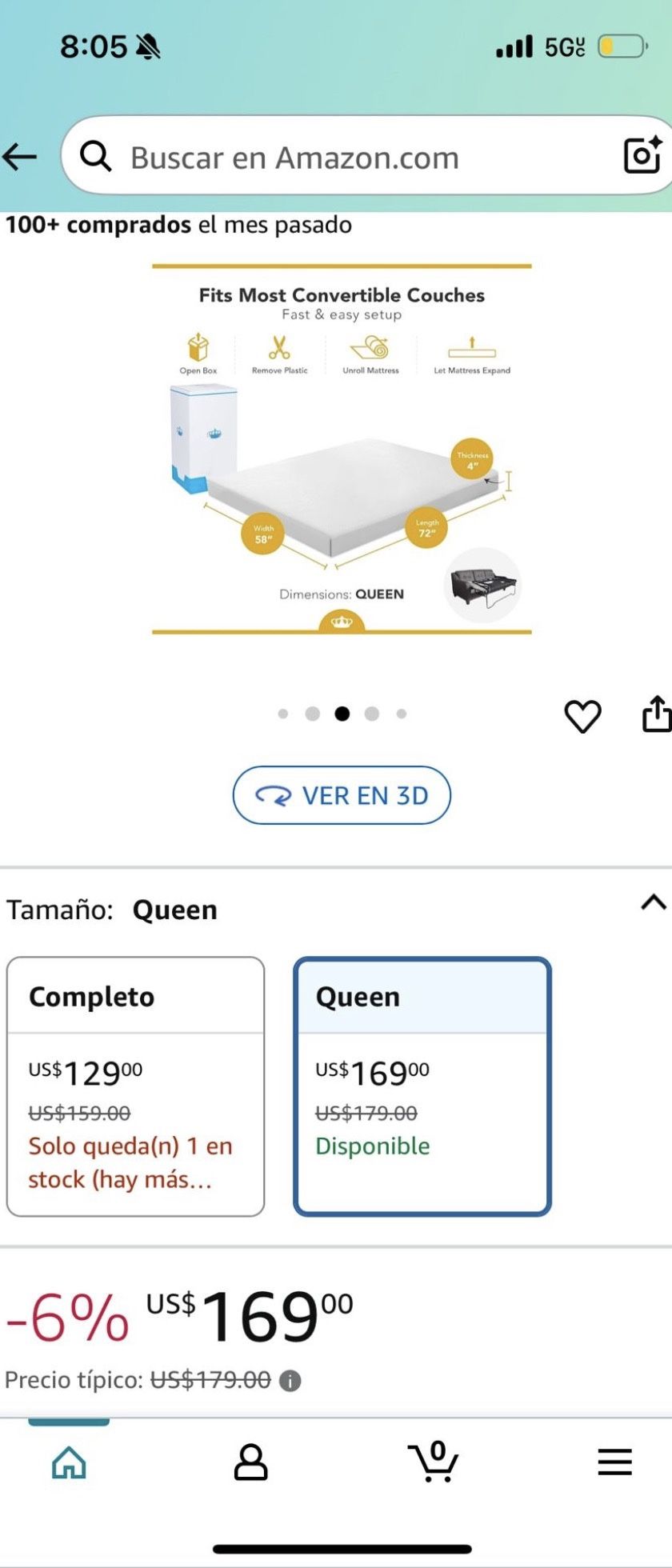Share this product listing
The width and height of the screenshot is (672, 1568).
point(656,714)
